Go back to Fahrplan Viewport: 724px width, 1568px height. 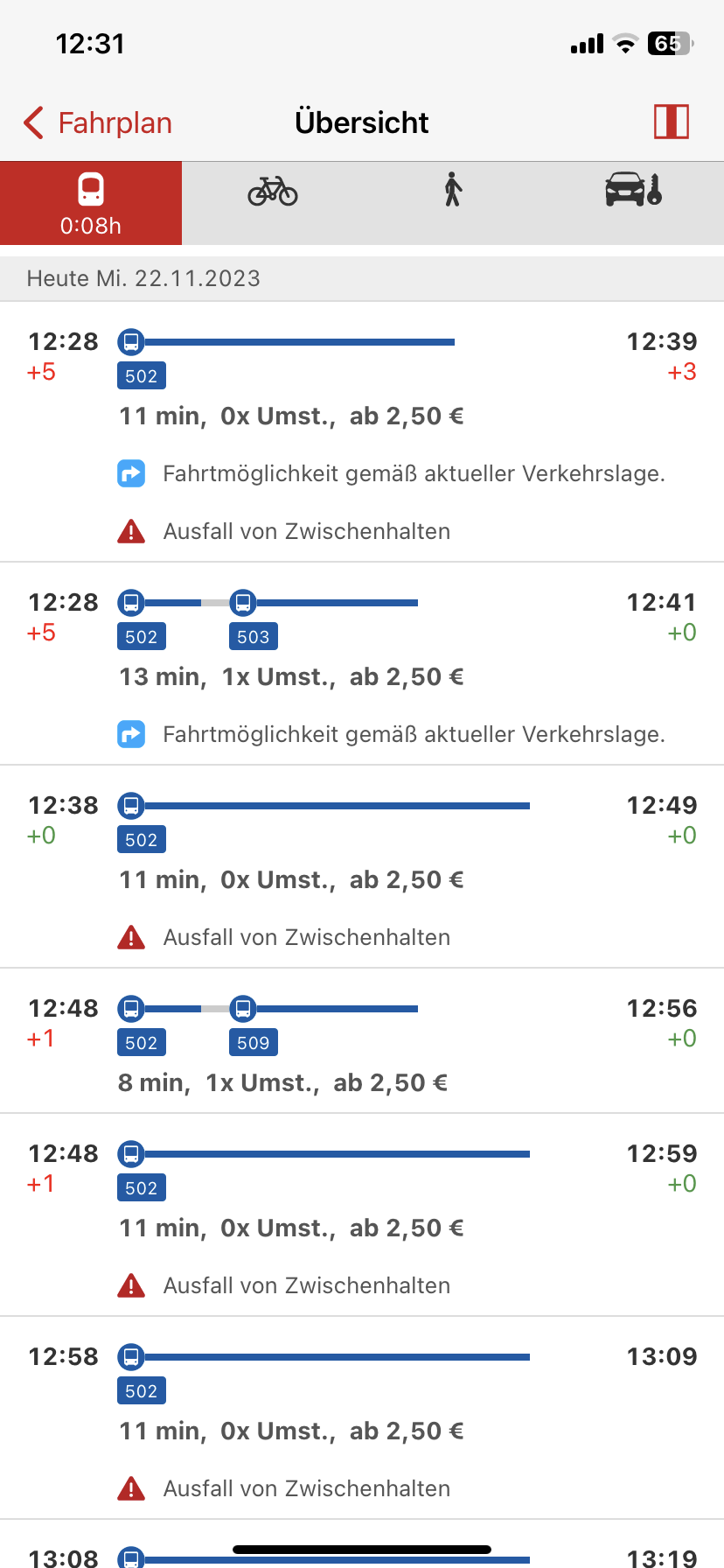(97, 122)
